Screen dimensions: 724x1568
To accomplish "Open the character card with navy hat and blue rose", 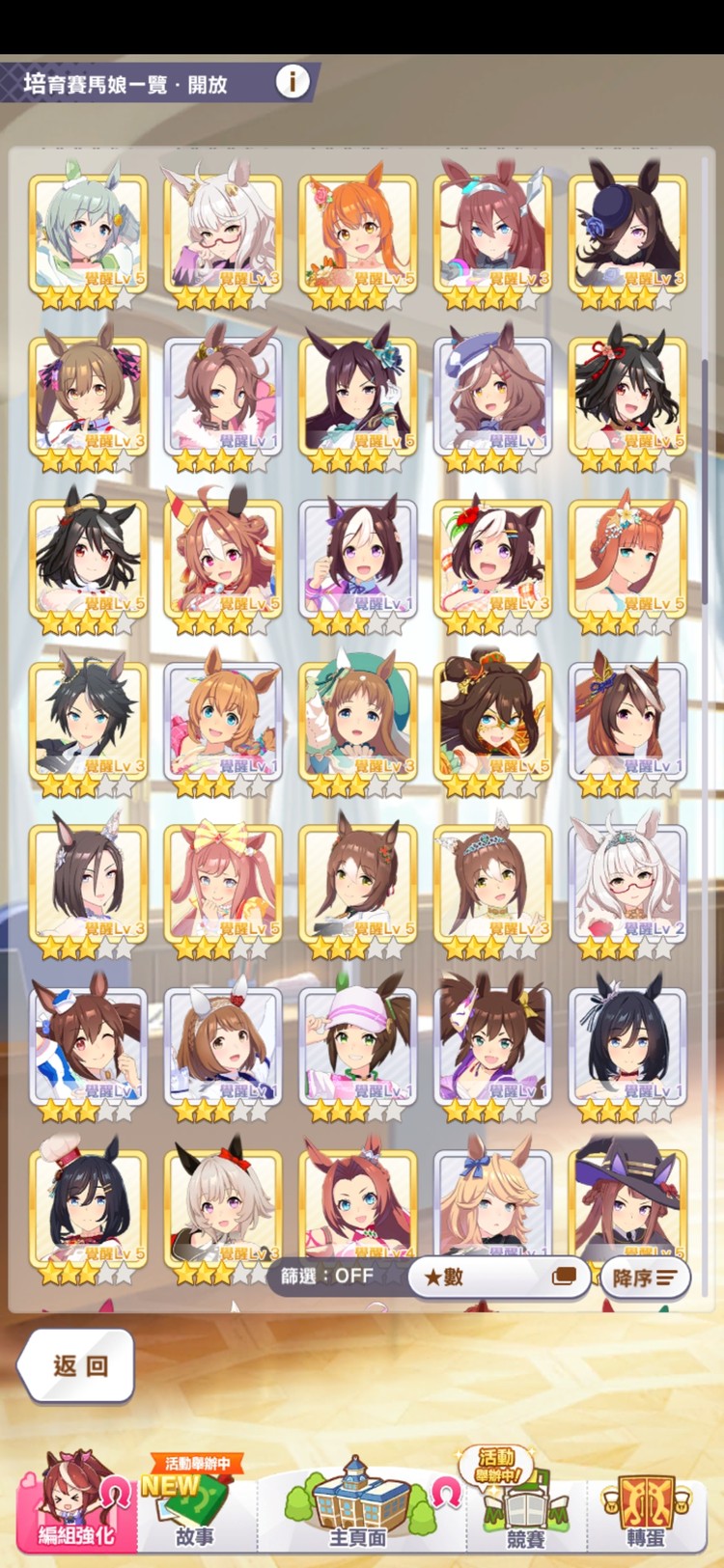I will pyautogui.click(x=627, y=234).
